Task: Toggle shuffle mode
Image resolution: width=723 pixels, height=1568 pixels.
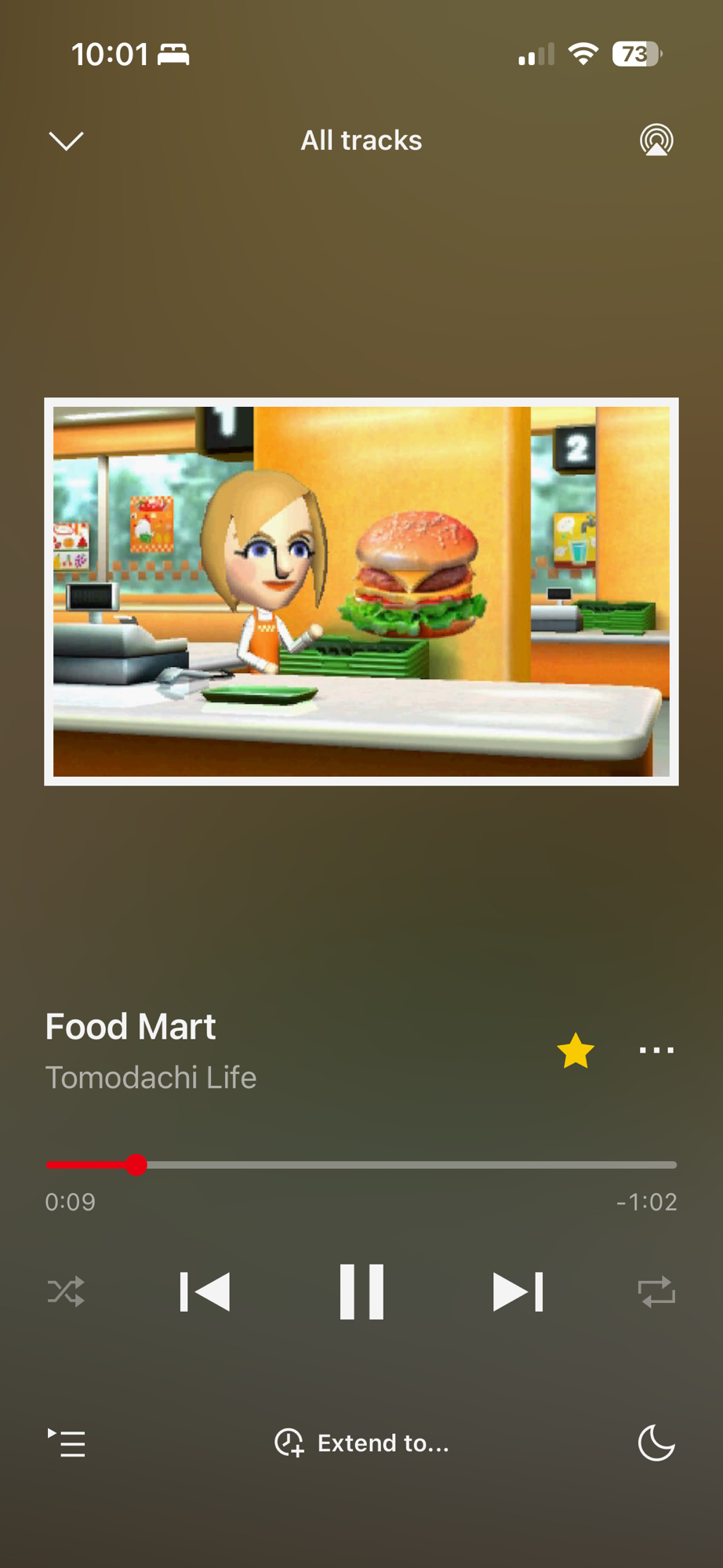Action: point(66,1291)
